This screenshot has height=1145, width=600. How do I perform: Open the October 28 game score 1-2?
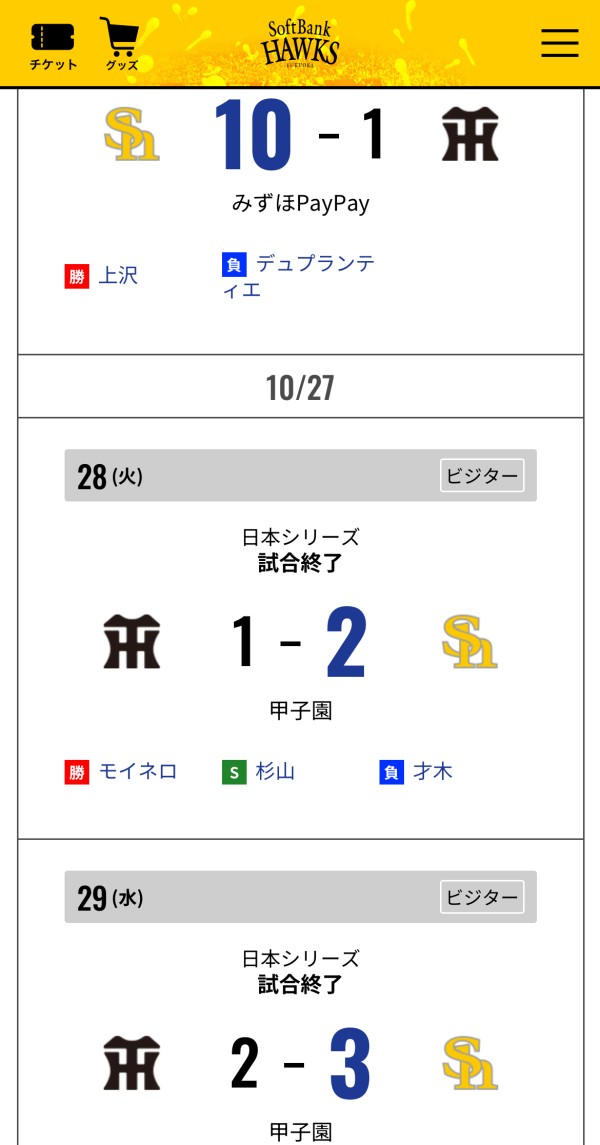pos(300,642)
